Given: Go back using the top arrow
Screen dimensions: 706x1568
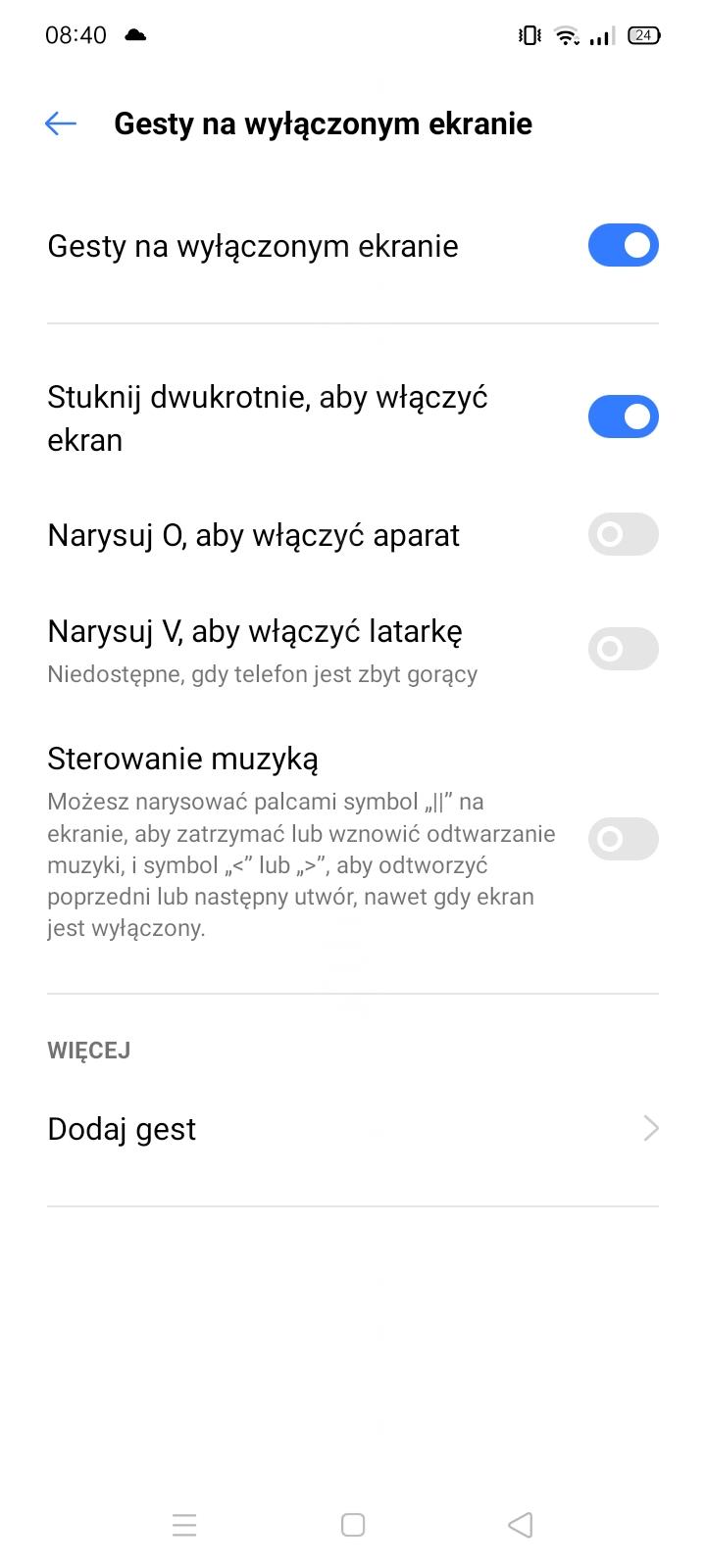Looking at the screenshot, I should coord(61,123).
